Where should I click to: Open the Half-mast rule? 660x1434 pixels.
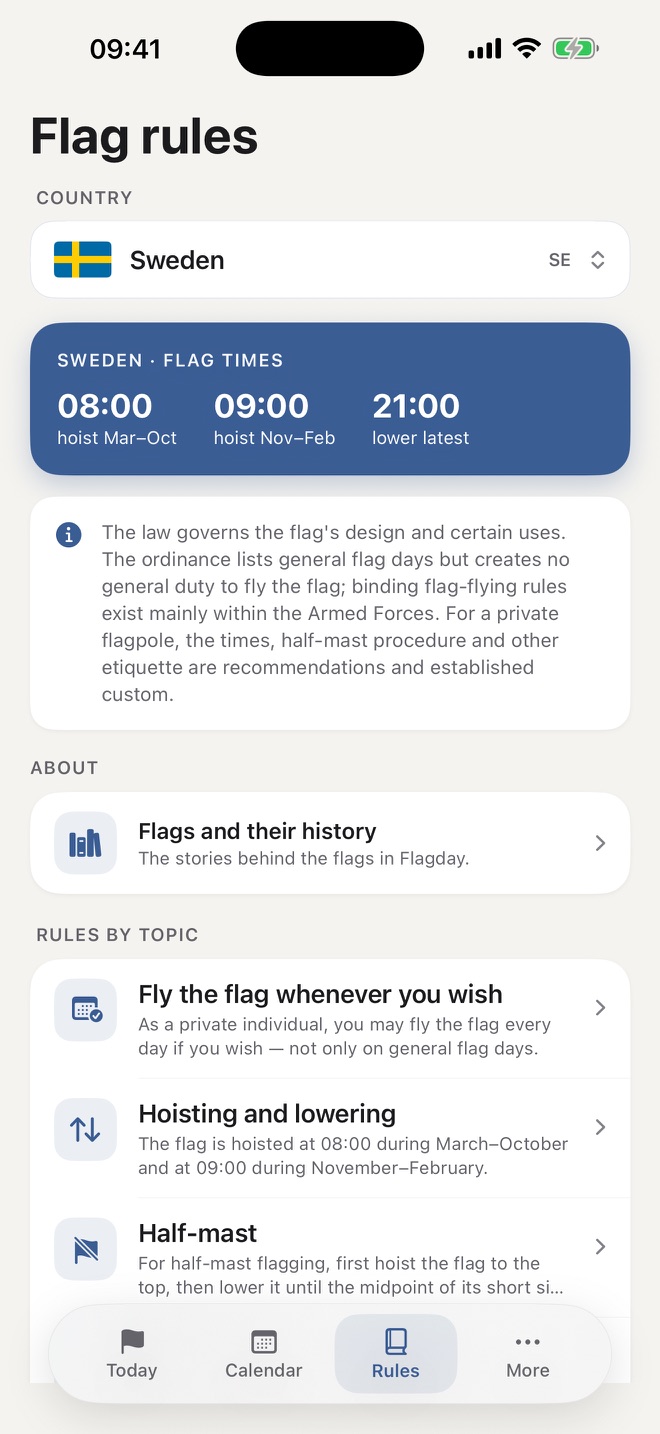(x=330, y=1257)
